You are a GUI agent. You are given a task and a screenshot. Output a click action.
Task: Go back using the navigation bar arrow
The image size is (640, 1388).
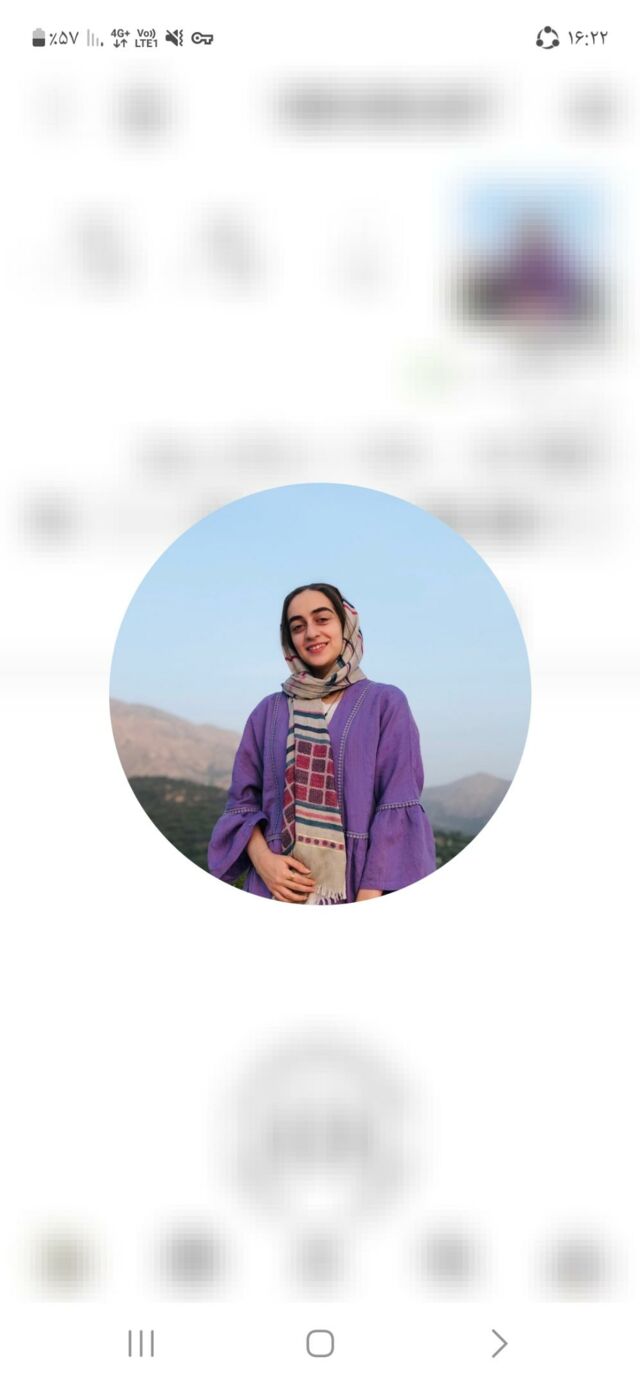pyautogui.click(x=499, y=1343)
